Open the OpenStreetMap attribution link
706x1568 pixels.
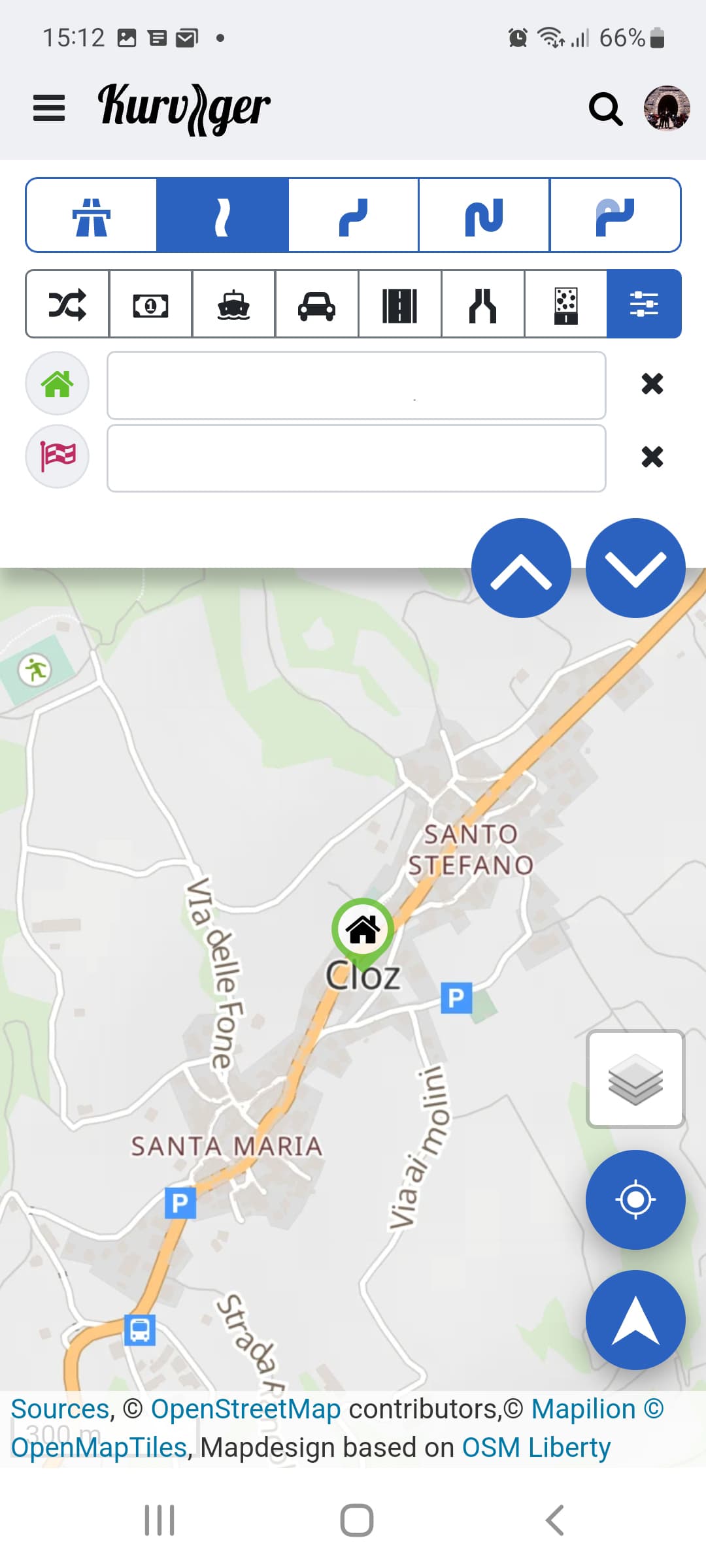pyautogui.click(x=246, y=1409)
